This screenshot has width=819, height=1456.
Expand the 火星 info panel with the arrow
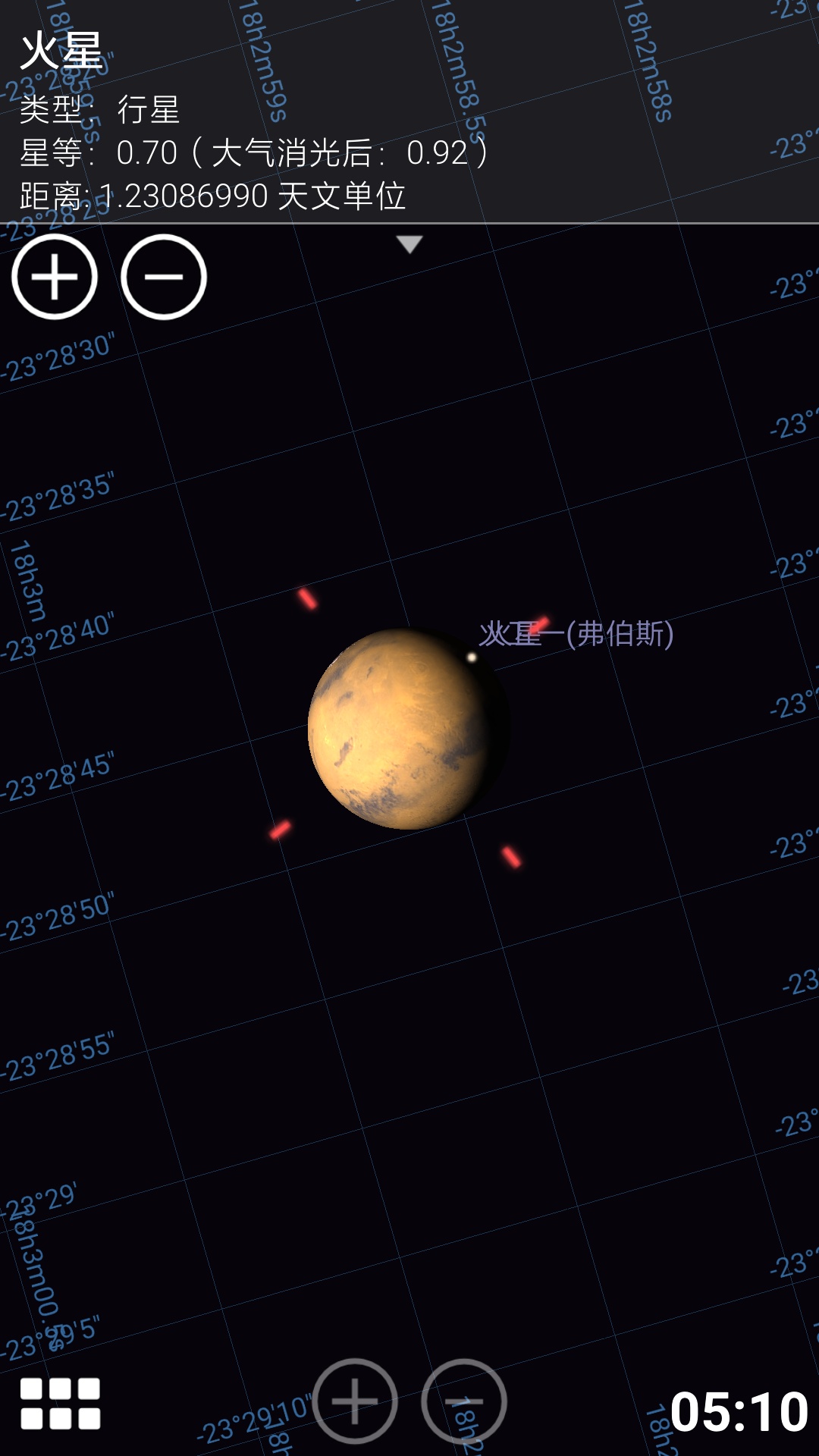409,243
